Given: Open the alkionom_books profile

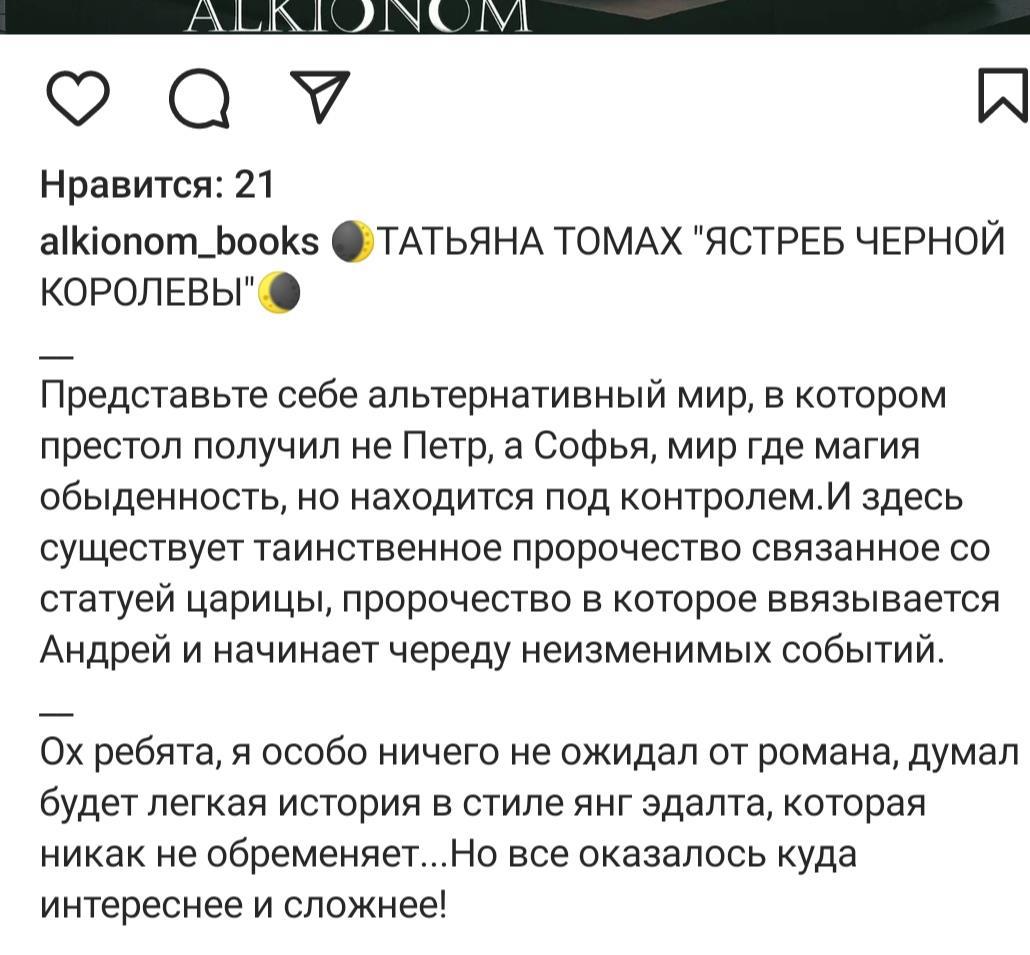Looking at the screenshot, I should (178, 241).
